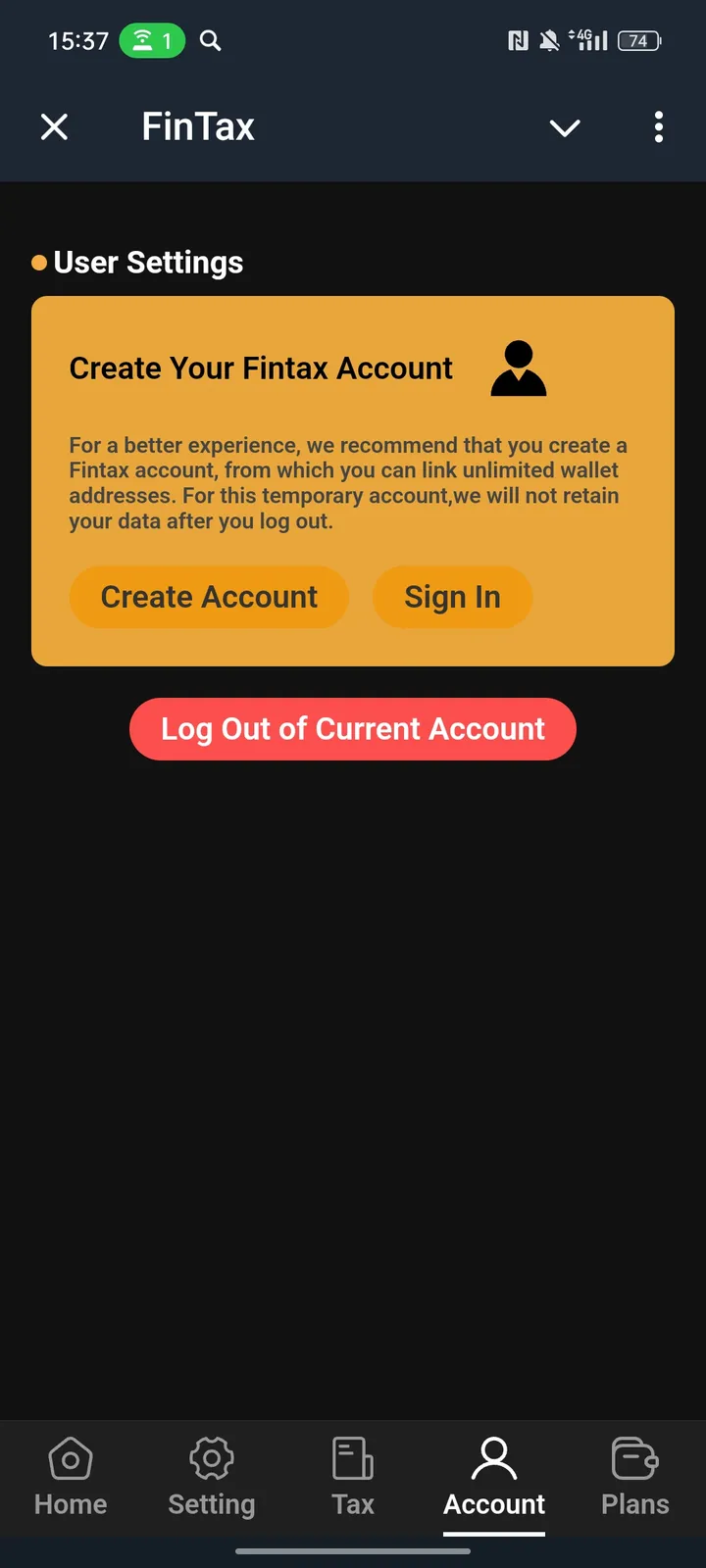Viewport: 706px width, 1568px height.
Task: Collapse the app header dropdown arrow
Action: pos(565,127)
